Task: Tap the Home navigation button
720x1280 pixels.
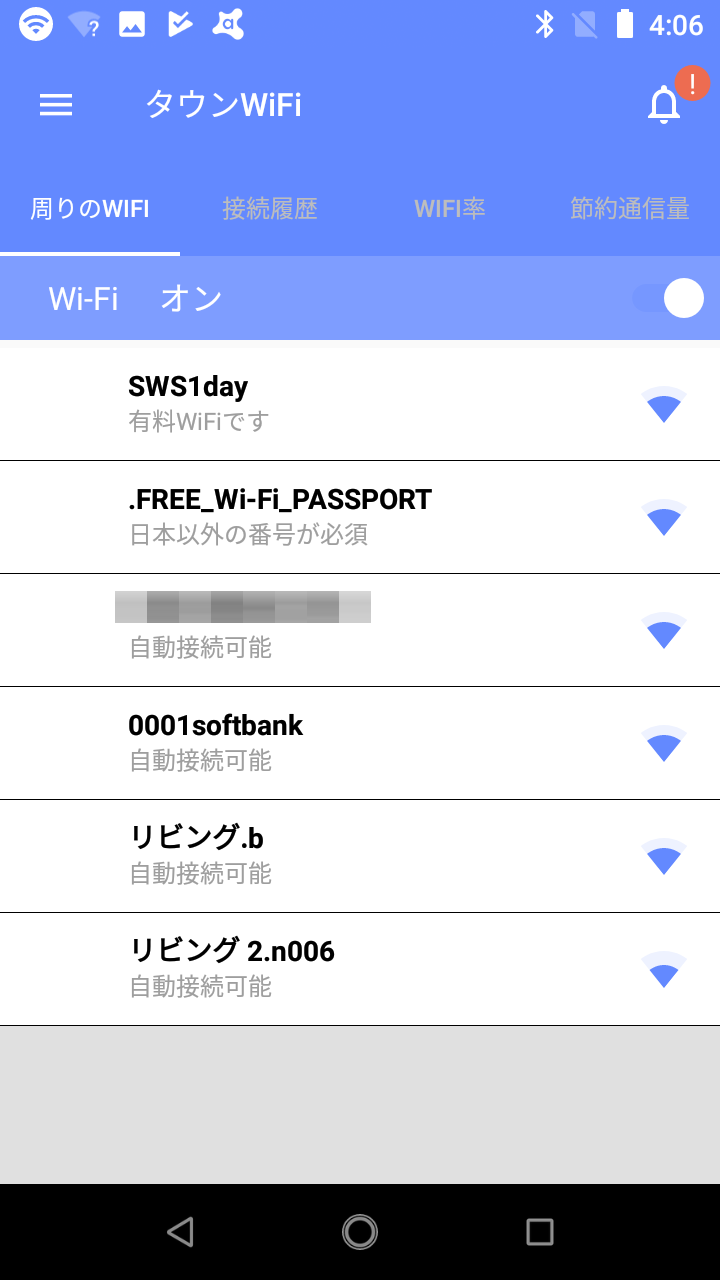Action: pos(360,1231)
